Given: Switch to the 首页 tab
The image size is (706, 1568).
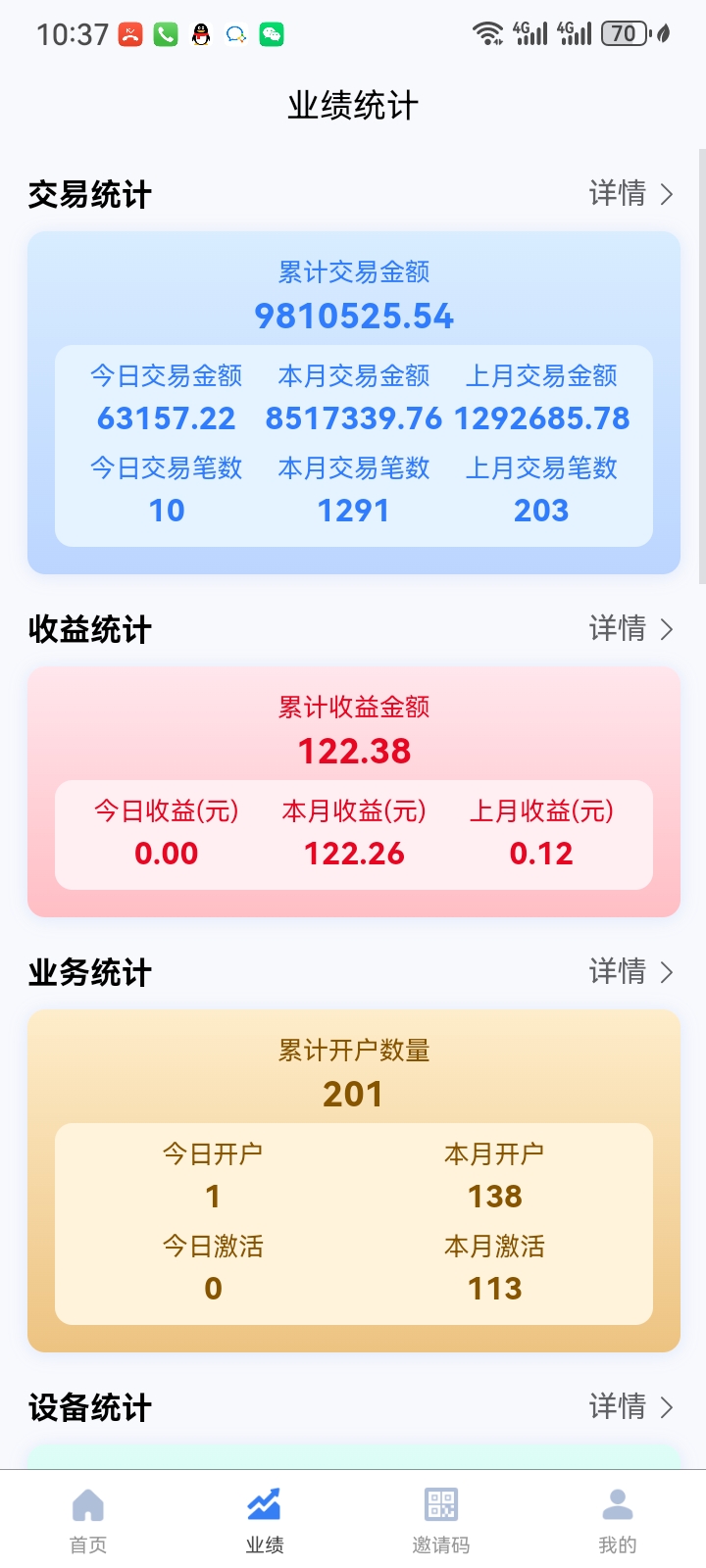Looking at the screenshot, I should pos(88,1520).
